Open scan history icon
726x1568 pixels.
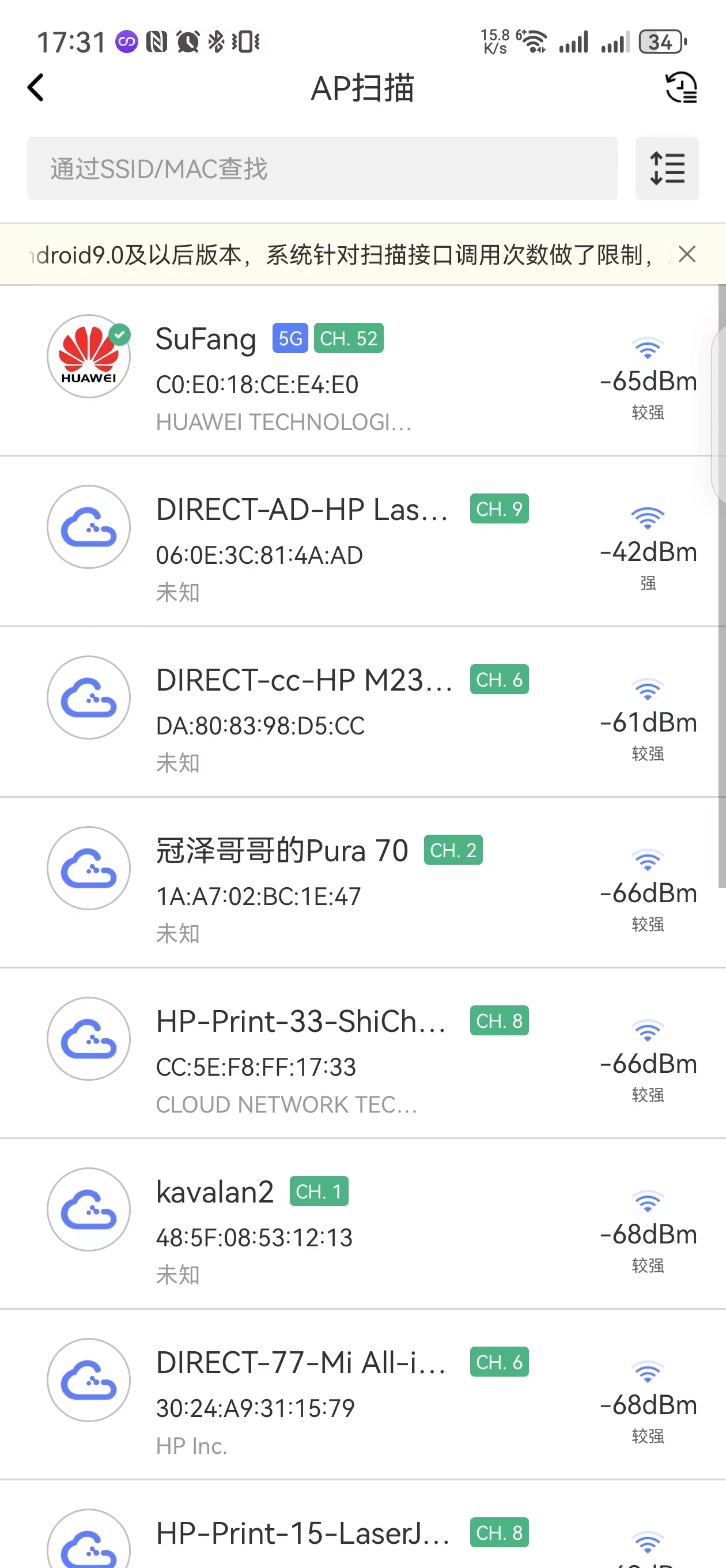(x=680, y=88)
